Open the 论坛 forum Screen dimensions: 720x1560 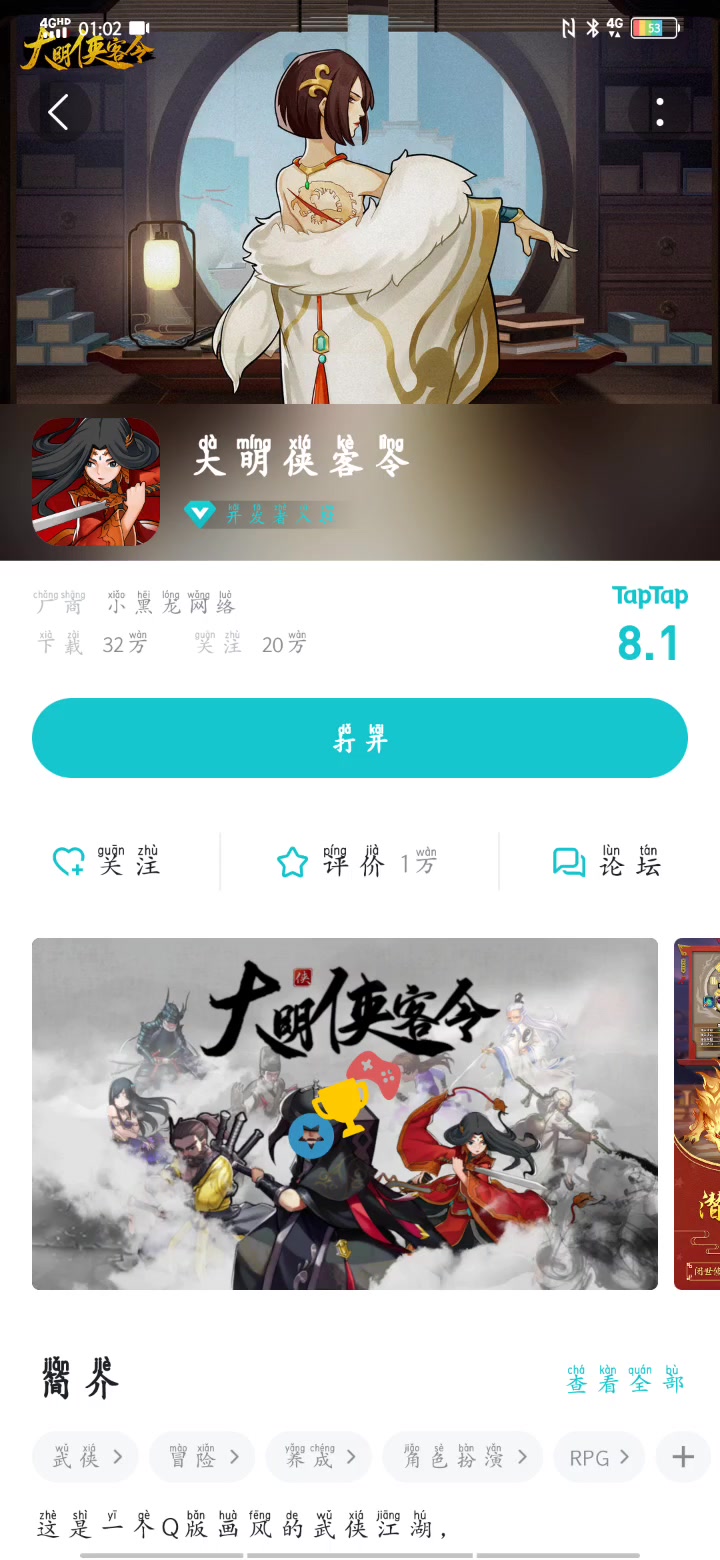(x=607, y=861)
